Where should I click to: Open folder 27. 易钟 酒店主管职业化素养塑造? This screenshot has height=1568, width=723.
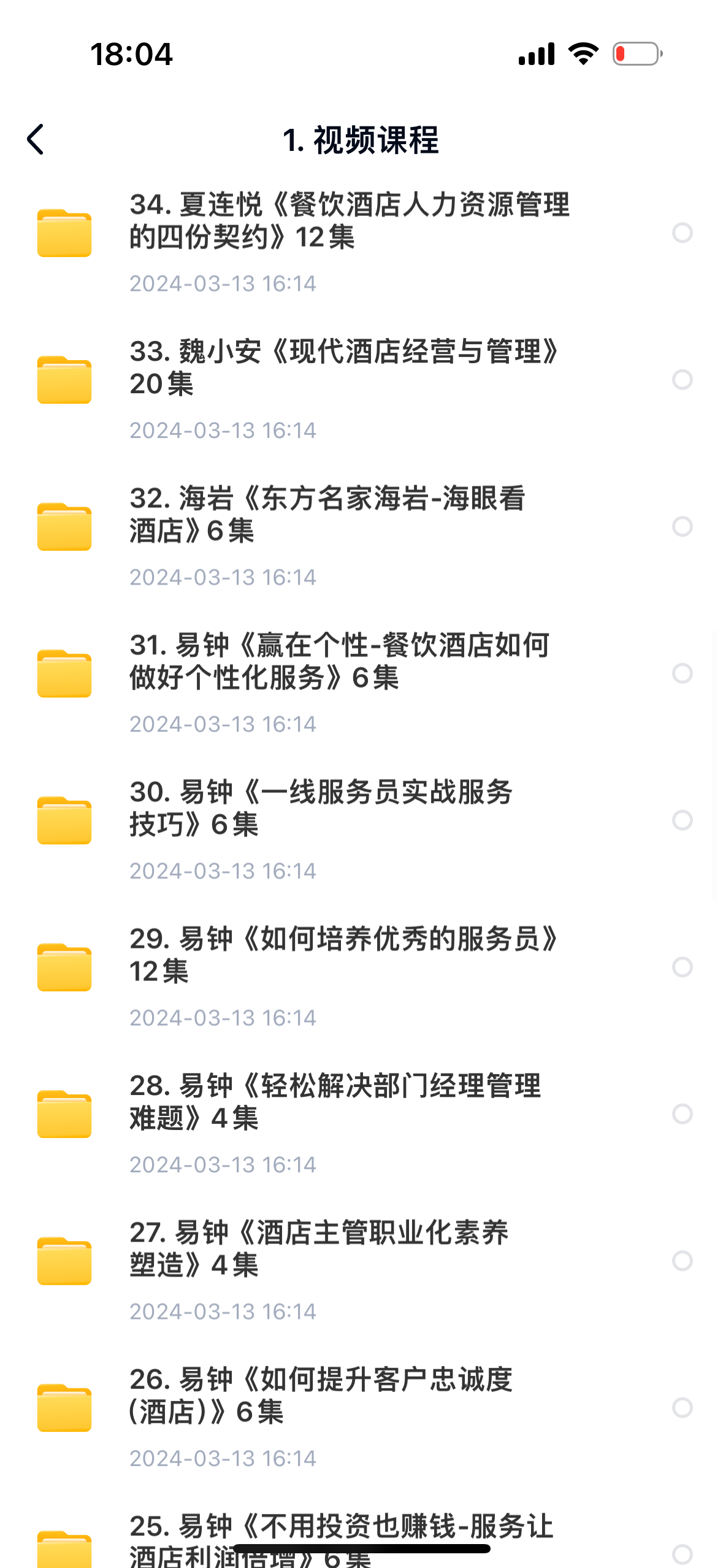coord(319,1248)
